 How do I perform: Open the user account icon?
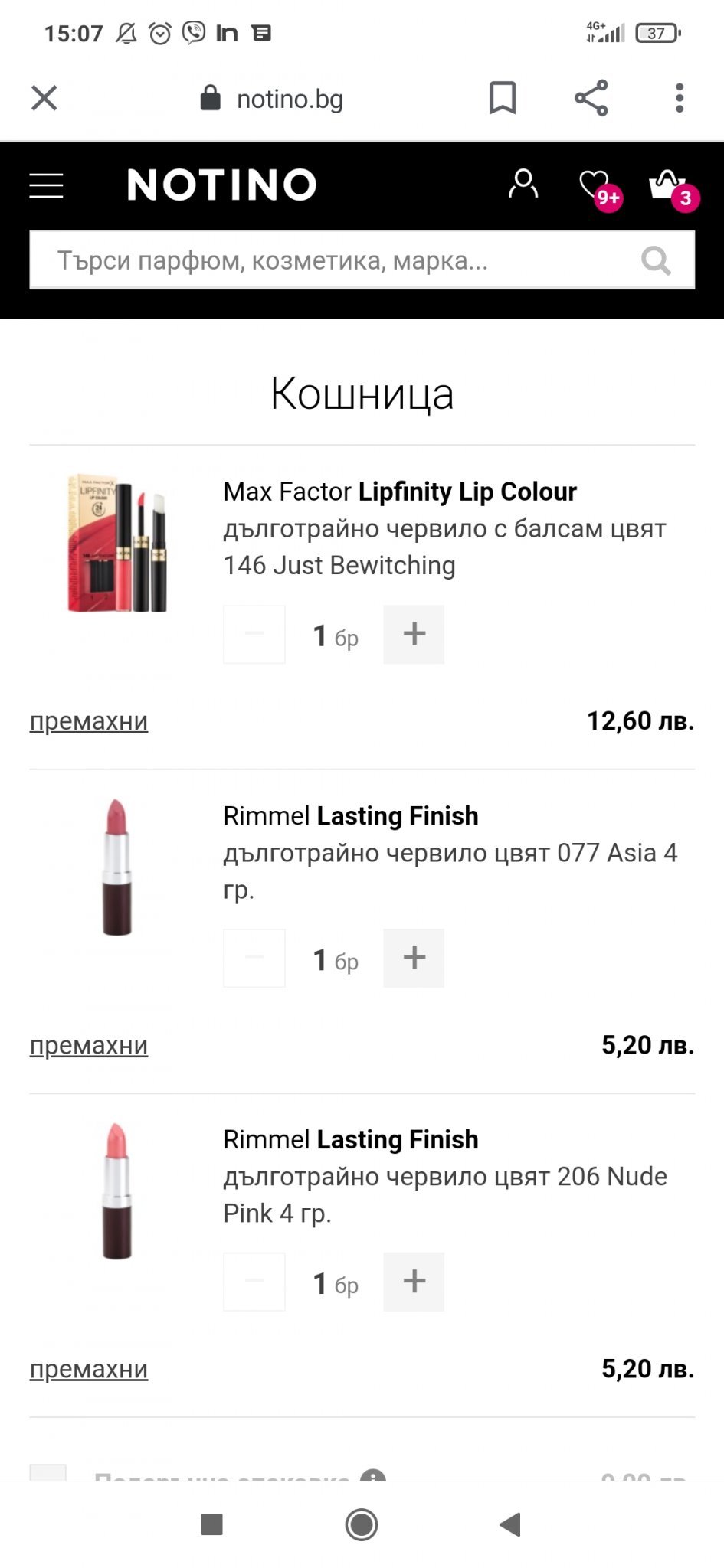click(523, 185)
